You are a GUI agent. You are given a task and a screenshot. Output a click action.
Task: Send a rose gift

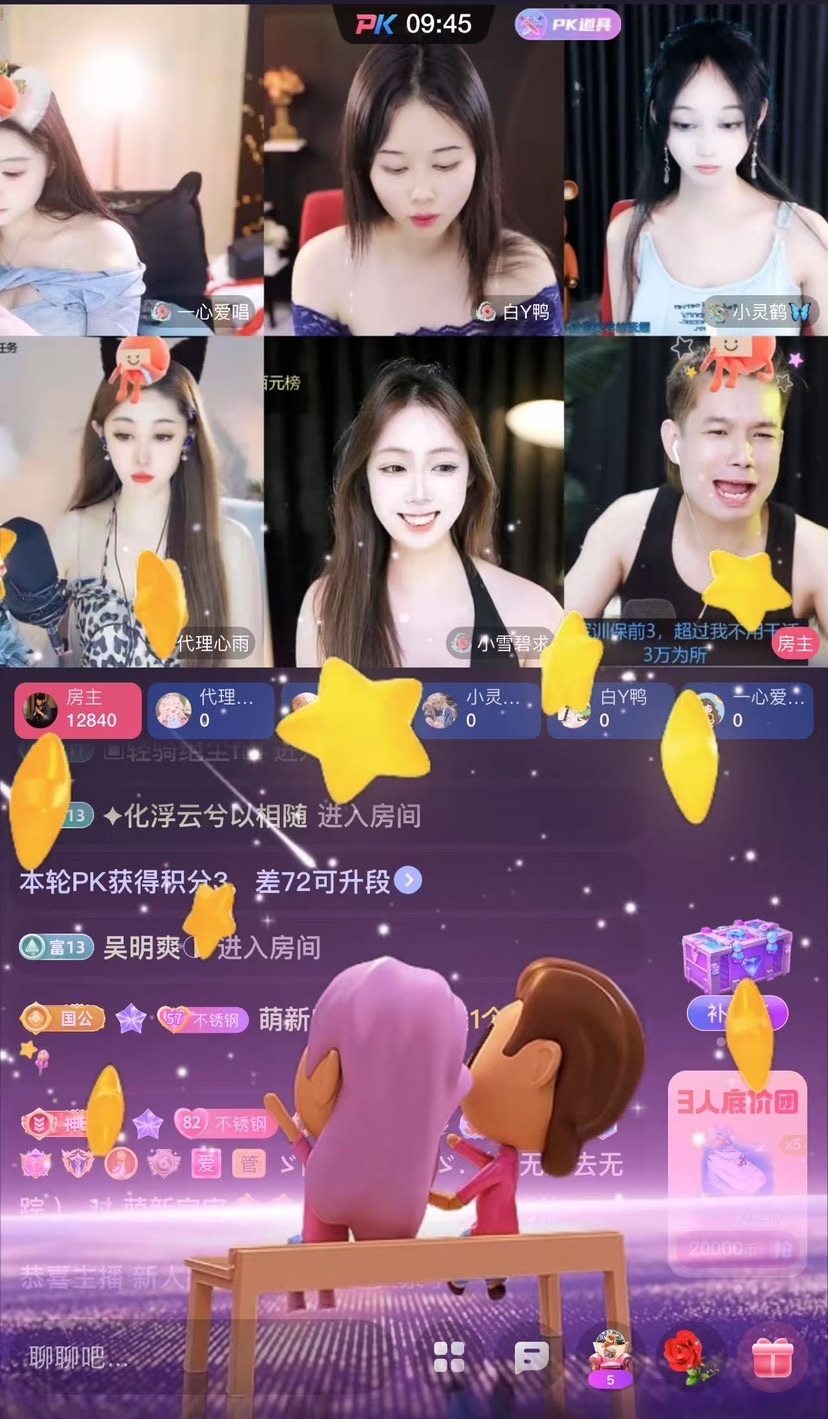pyautogui.click(x=690, y=1357)
